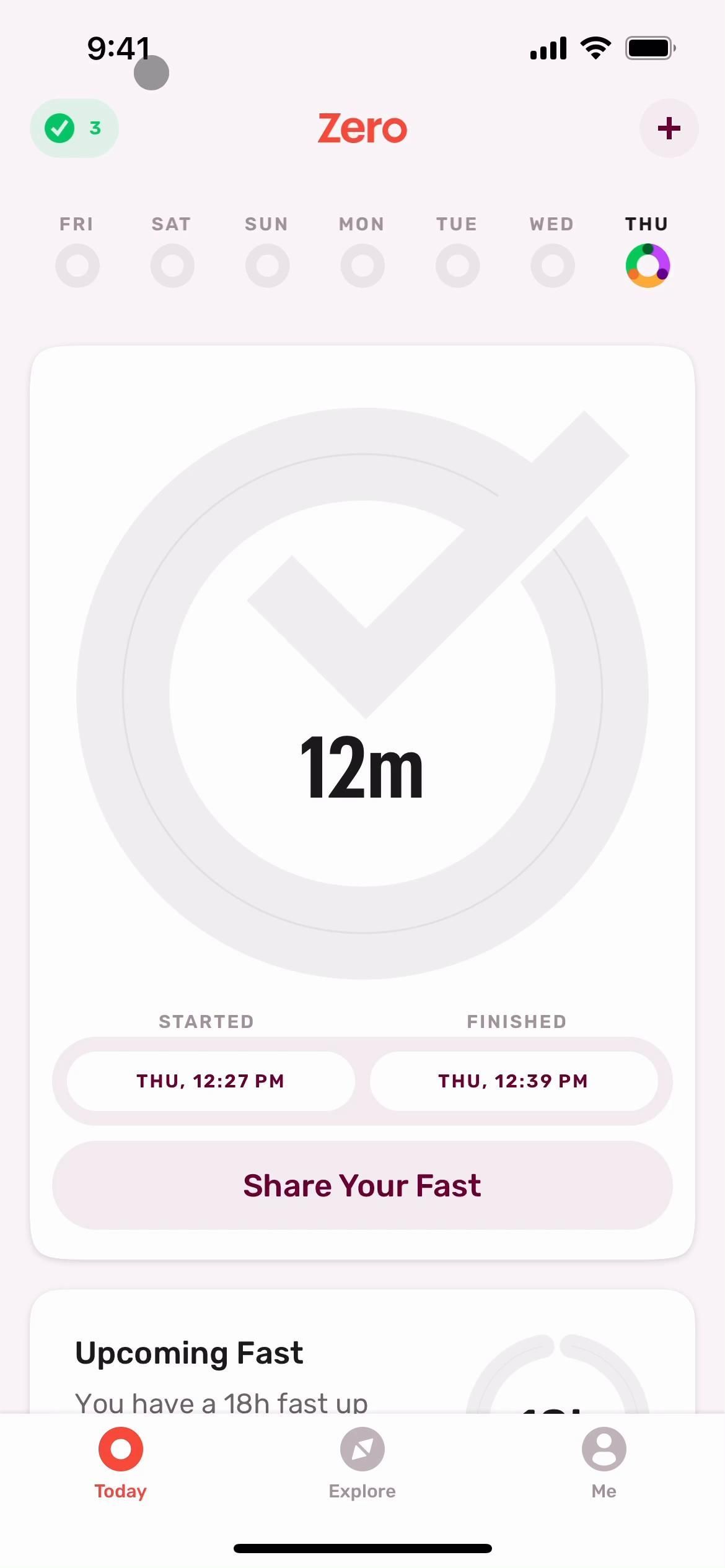Screen dimensions: 725x1568
Task: Edit the finished time THU, 12:39 PM
Action: [514, 1081]
